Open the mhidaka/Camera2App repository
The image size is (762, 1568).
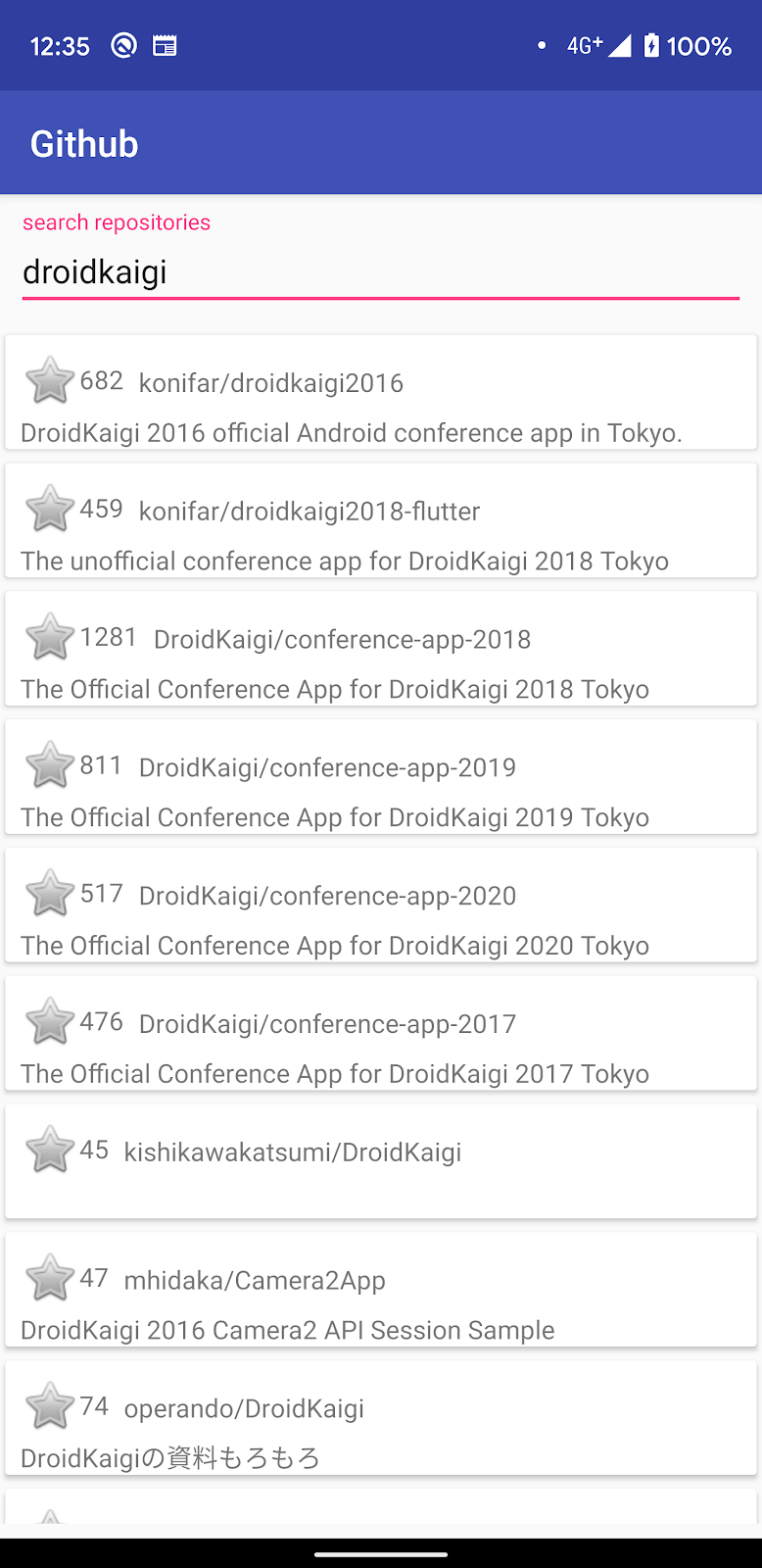(255, 1280)
